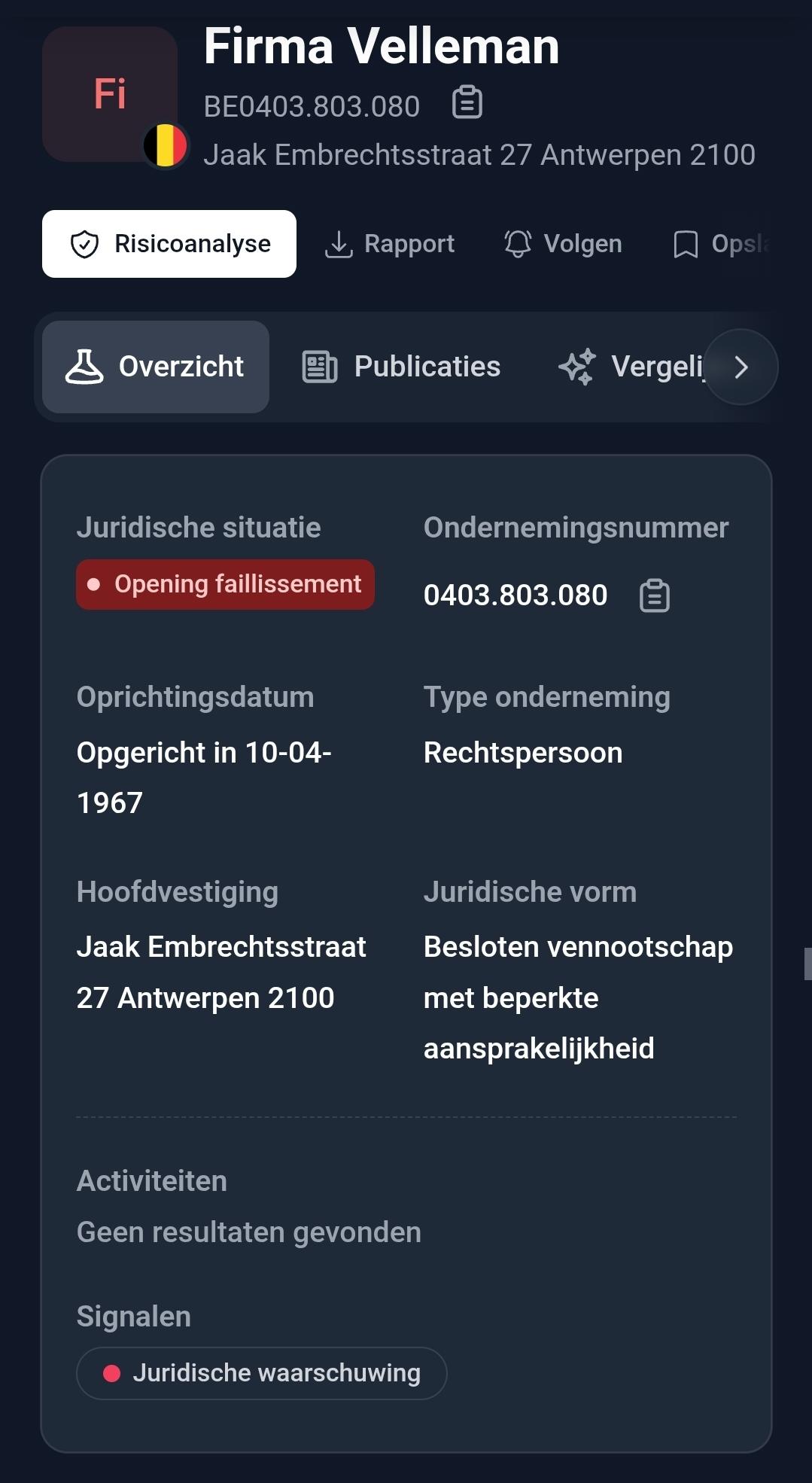
Task: Open the Vergelijk tab with the sparkle icon
Action: point(631,367)
